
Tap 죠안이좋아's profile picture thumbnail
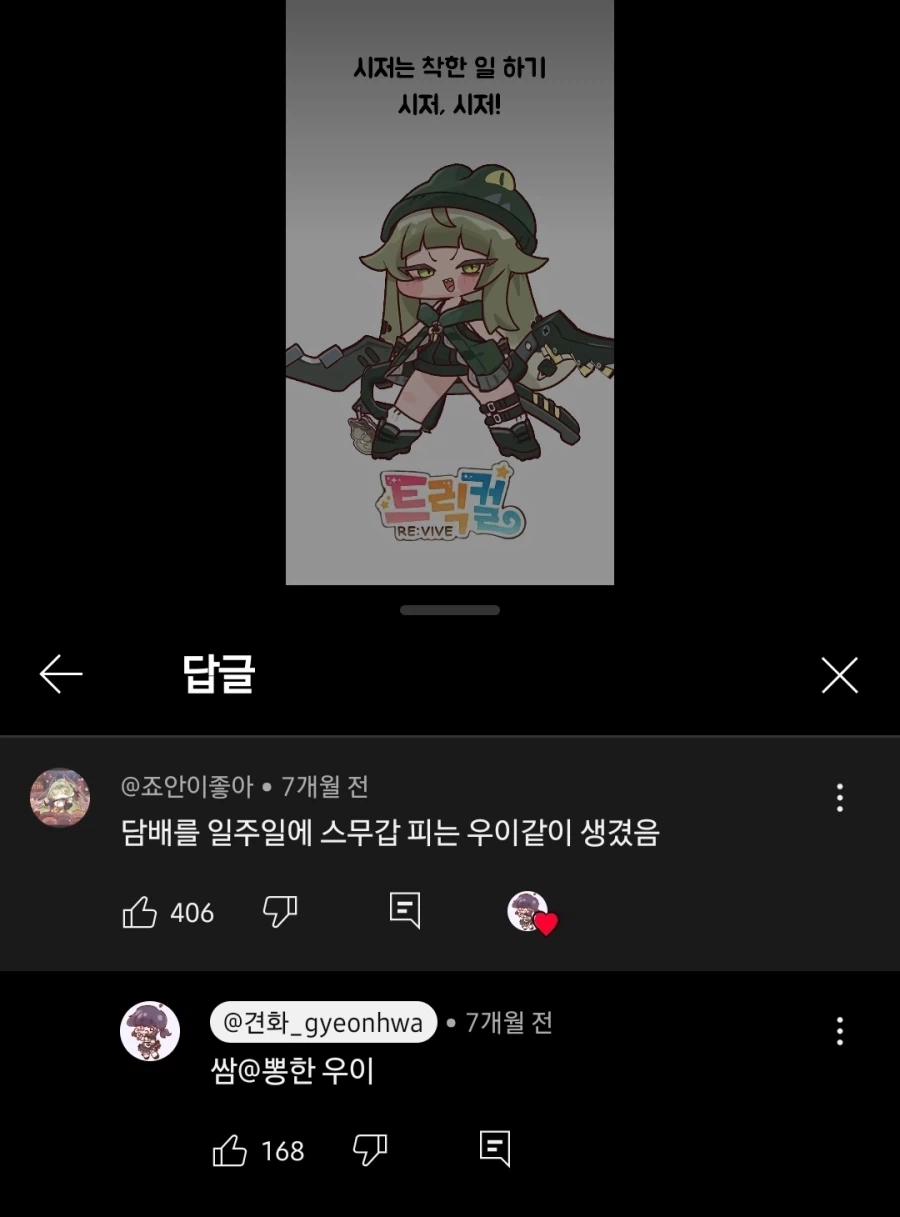point(61,797)
